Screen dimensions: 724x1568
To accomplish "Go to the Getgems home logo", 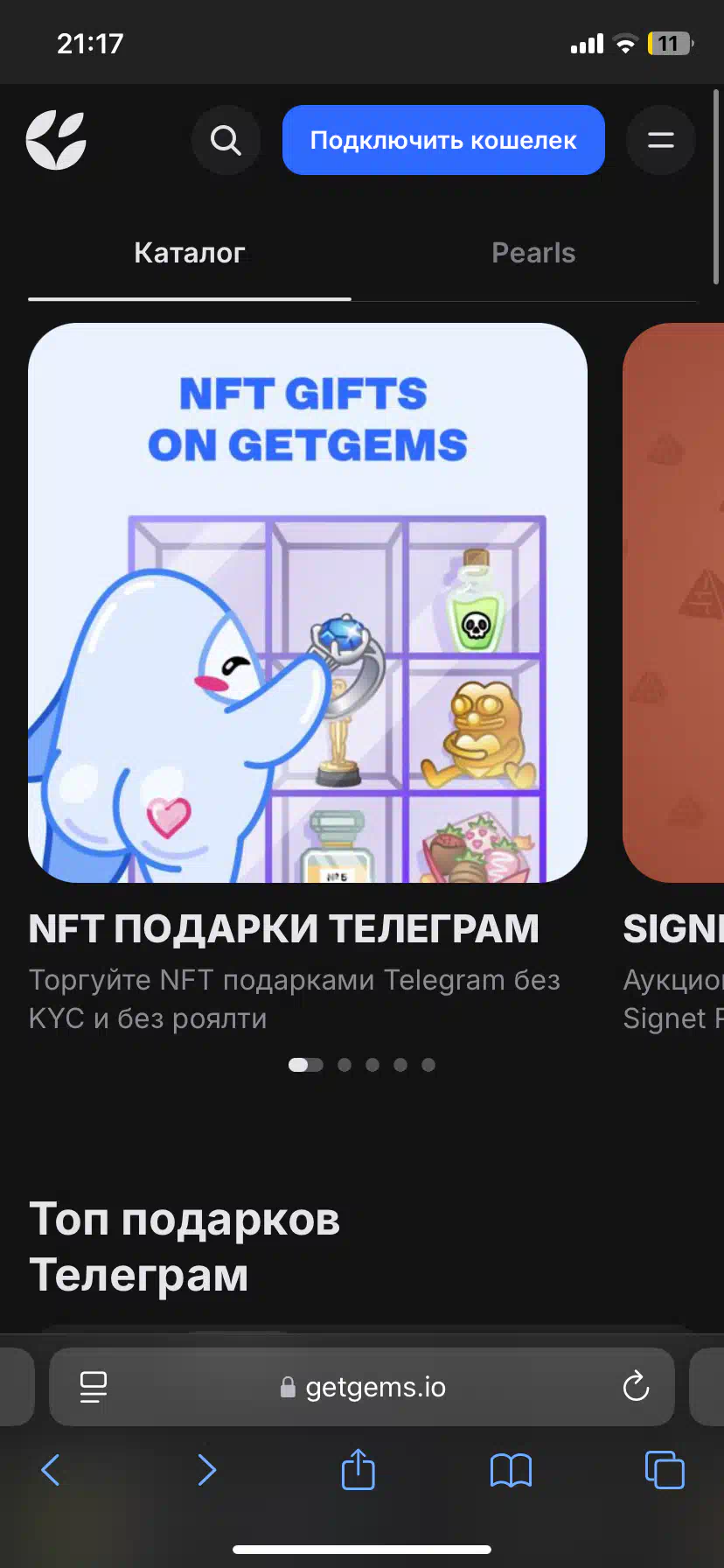I will (x=56, y=140).
